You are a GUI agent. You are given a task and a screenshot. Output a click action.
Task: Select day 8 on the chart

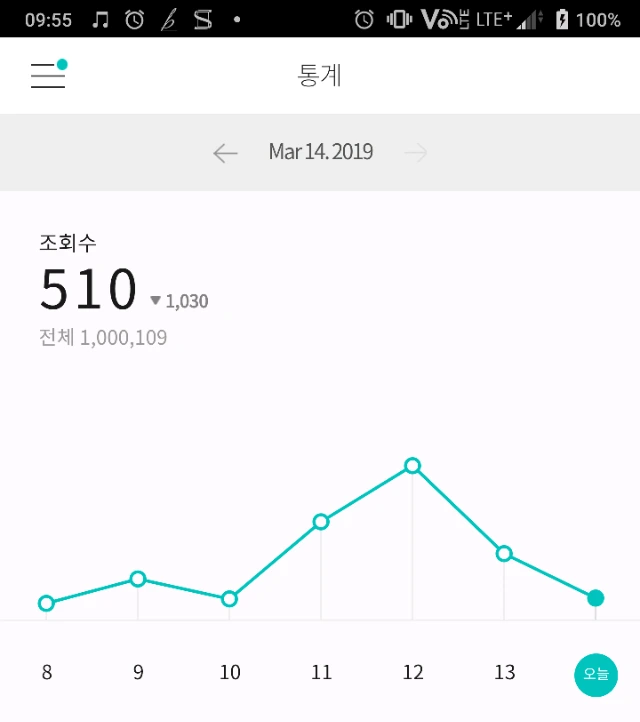point(47,672)
